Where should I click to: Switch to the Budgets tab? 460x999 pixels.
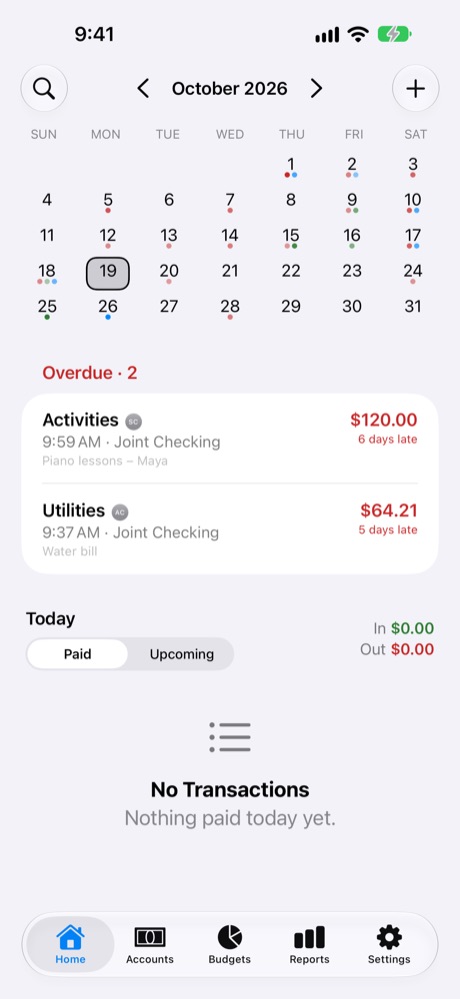click(x=229, y=945)
